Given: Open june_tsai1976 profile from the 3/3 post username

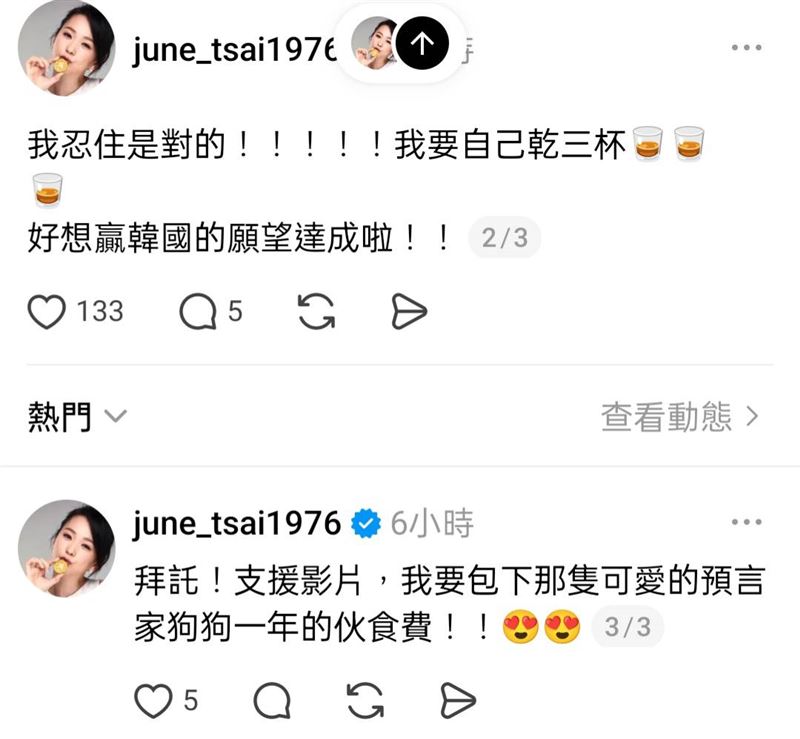Looking at the screenshot, I should point(237,522).
